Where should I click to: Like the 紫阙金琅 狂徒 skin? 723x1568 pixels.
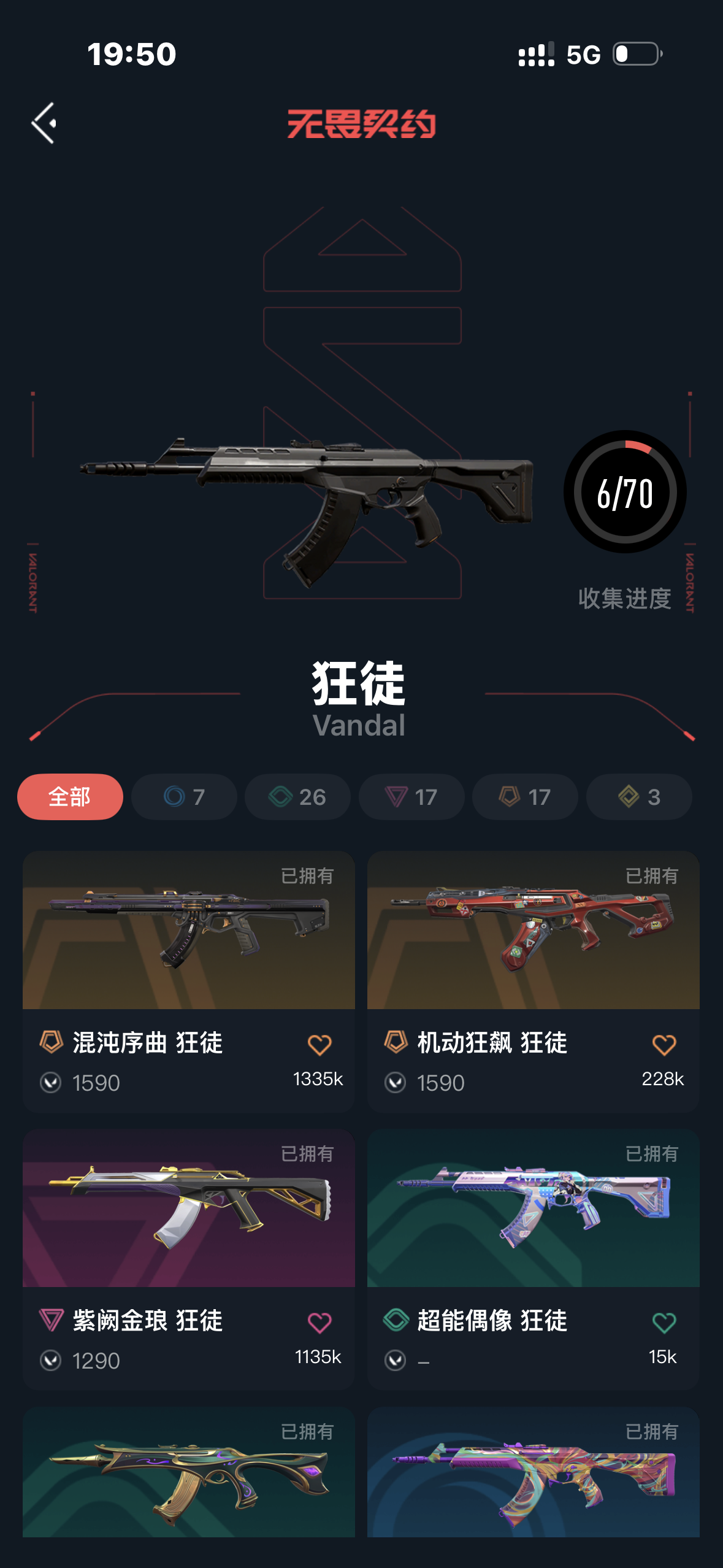click(319, 1323)
